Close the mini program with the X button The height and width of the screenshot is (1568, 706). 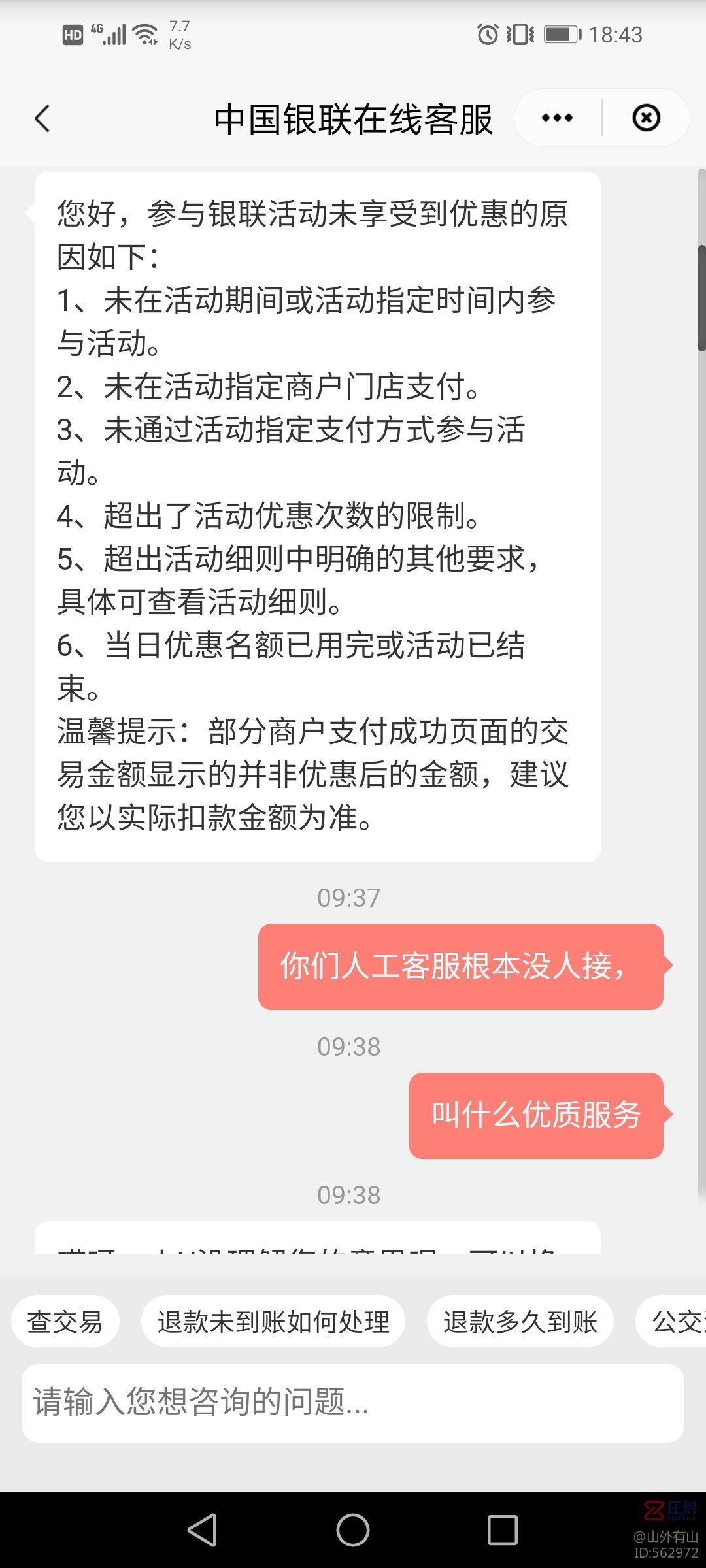tap(646, 118)
